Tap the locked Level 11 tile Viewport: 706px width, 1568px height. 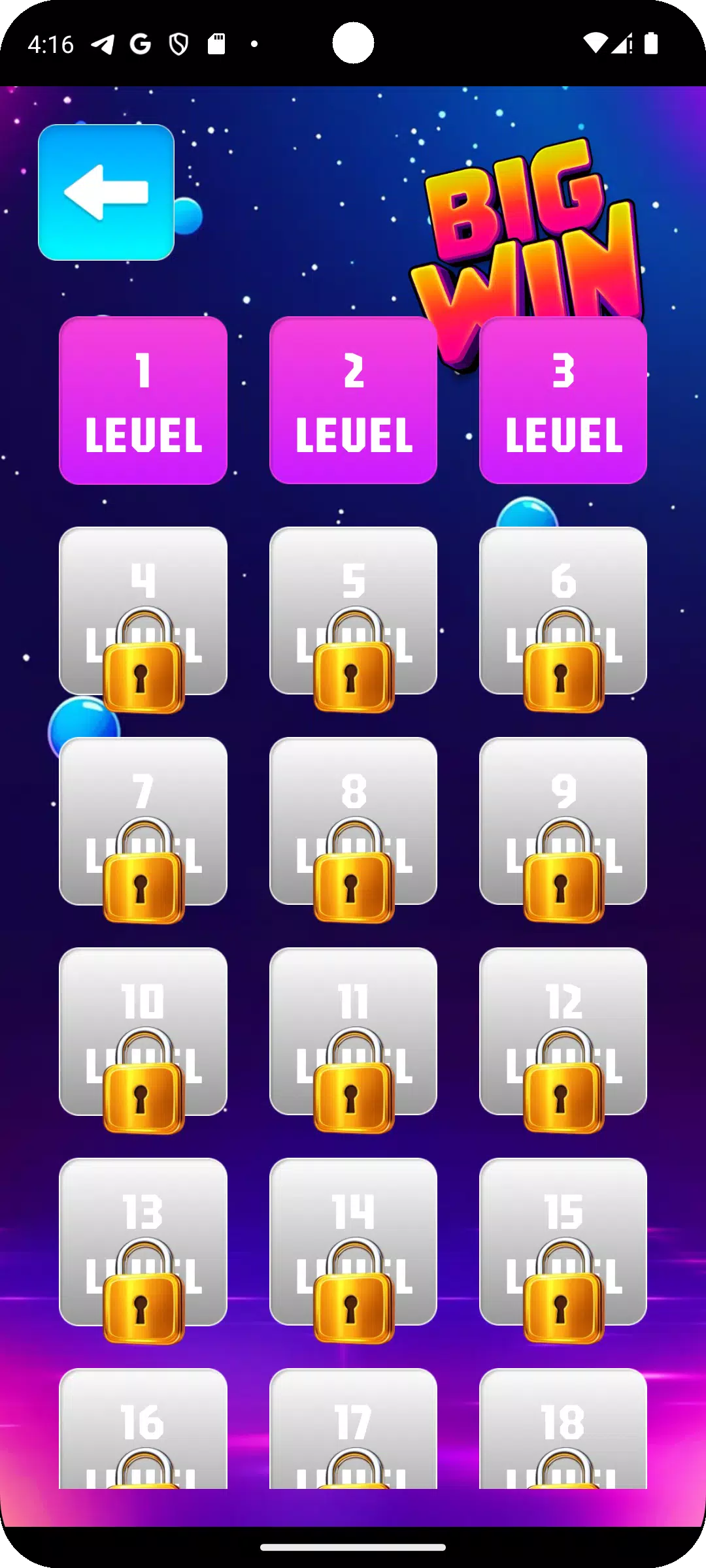[353, 1032]
